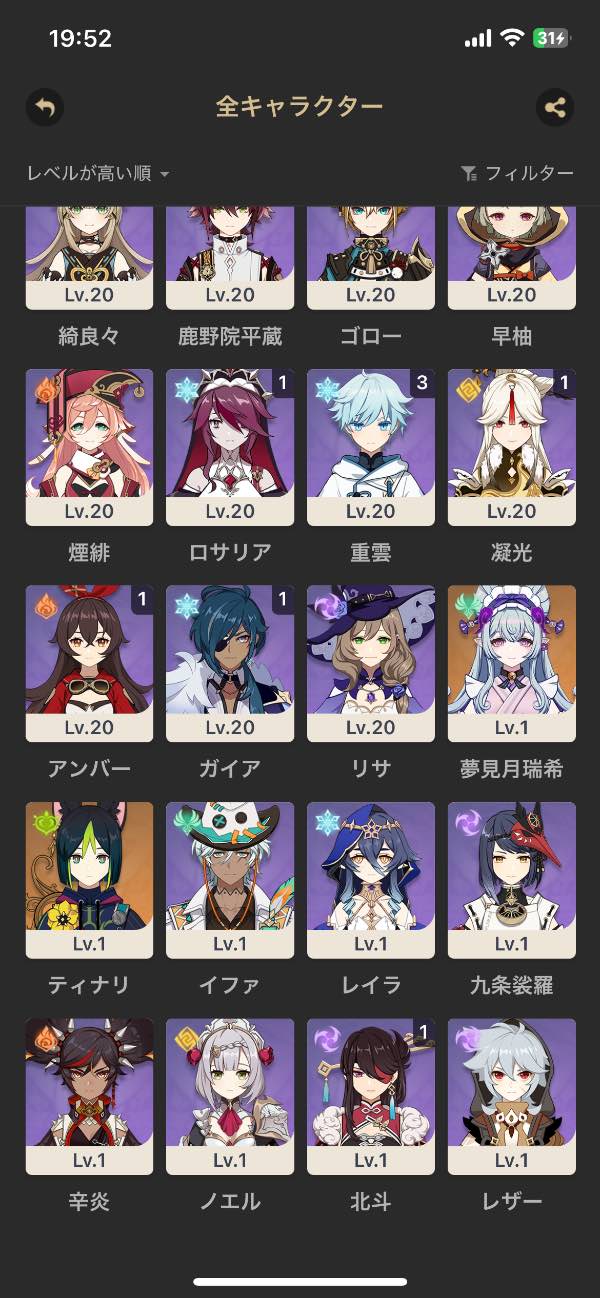The width and height of the screenshot is (600, 1298).
Task: Open ロサリア character card
Action: 230,447
